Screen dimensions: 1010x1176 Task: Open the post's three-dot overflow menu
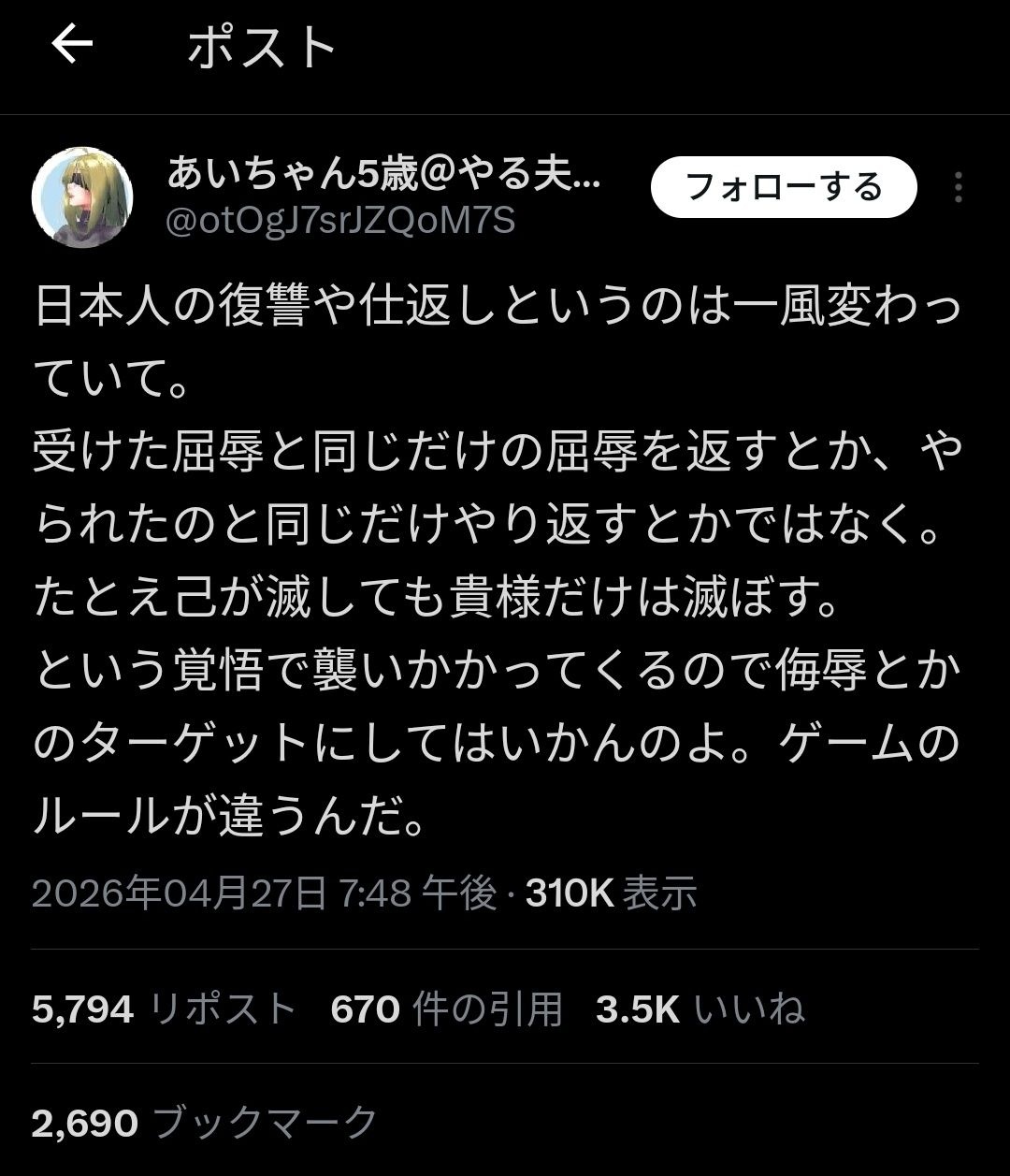pos(958,188)
